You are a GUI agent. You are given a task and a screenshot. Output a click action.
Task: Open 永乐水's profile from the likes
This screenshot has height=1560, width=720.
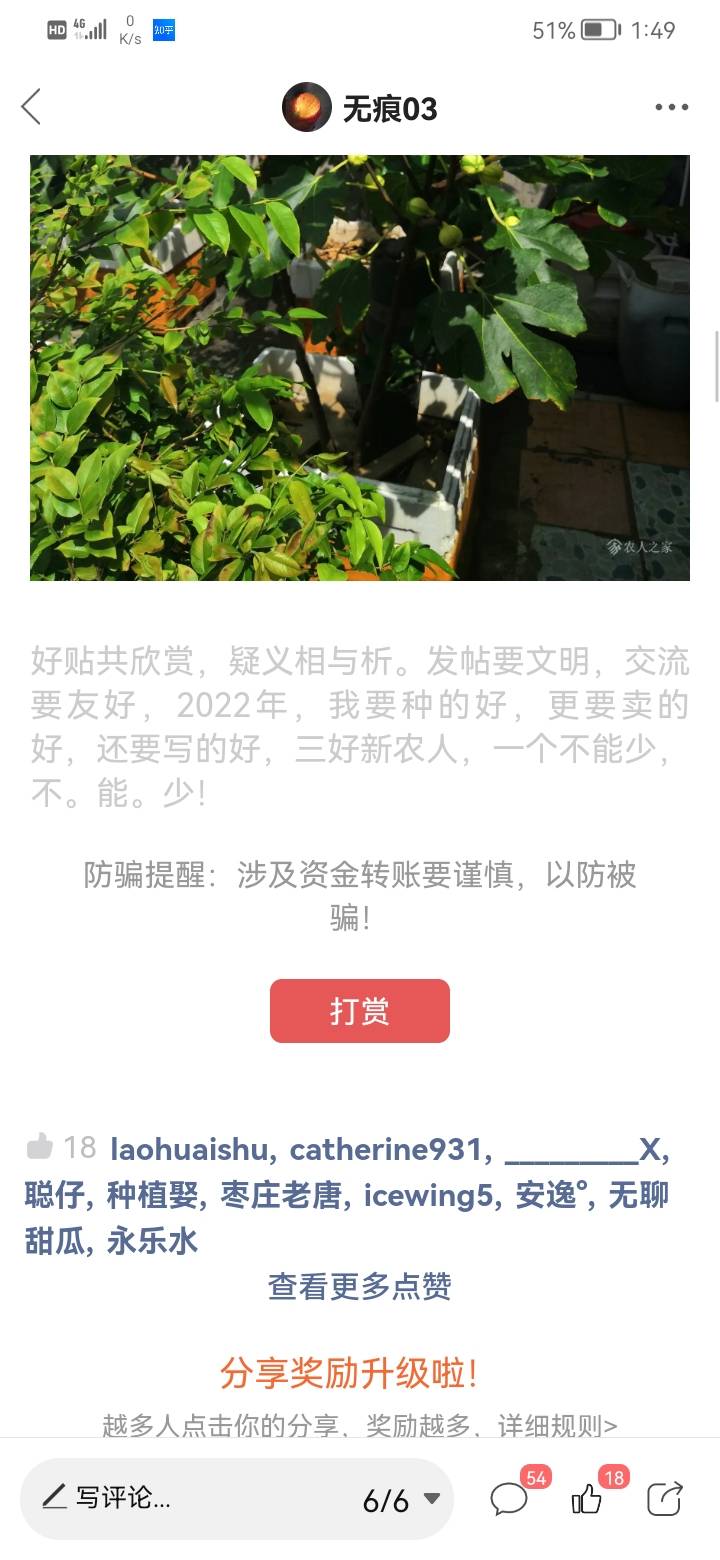152,1242
